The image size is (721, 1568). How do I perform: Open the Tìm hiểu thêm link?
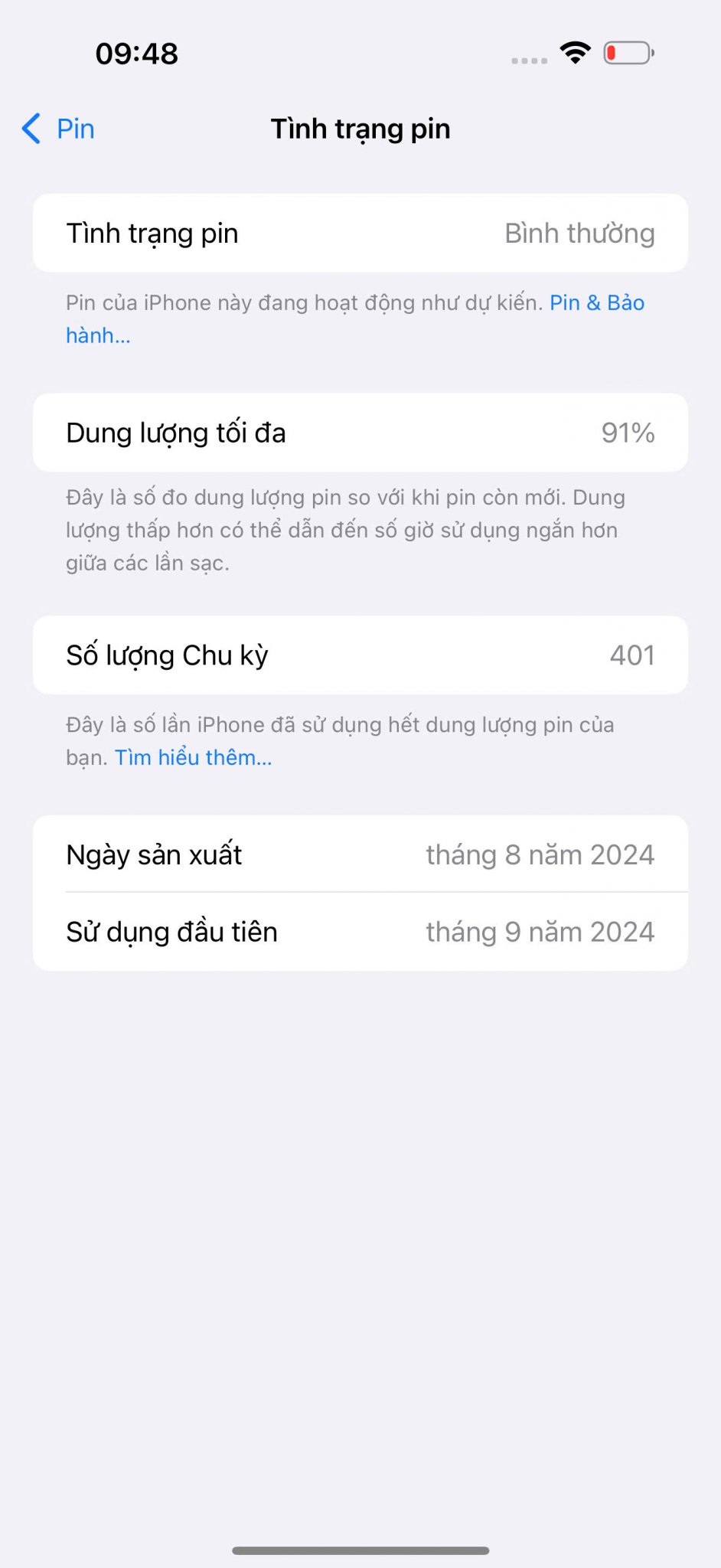pyautogui.click(x=193, y=758)
